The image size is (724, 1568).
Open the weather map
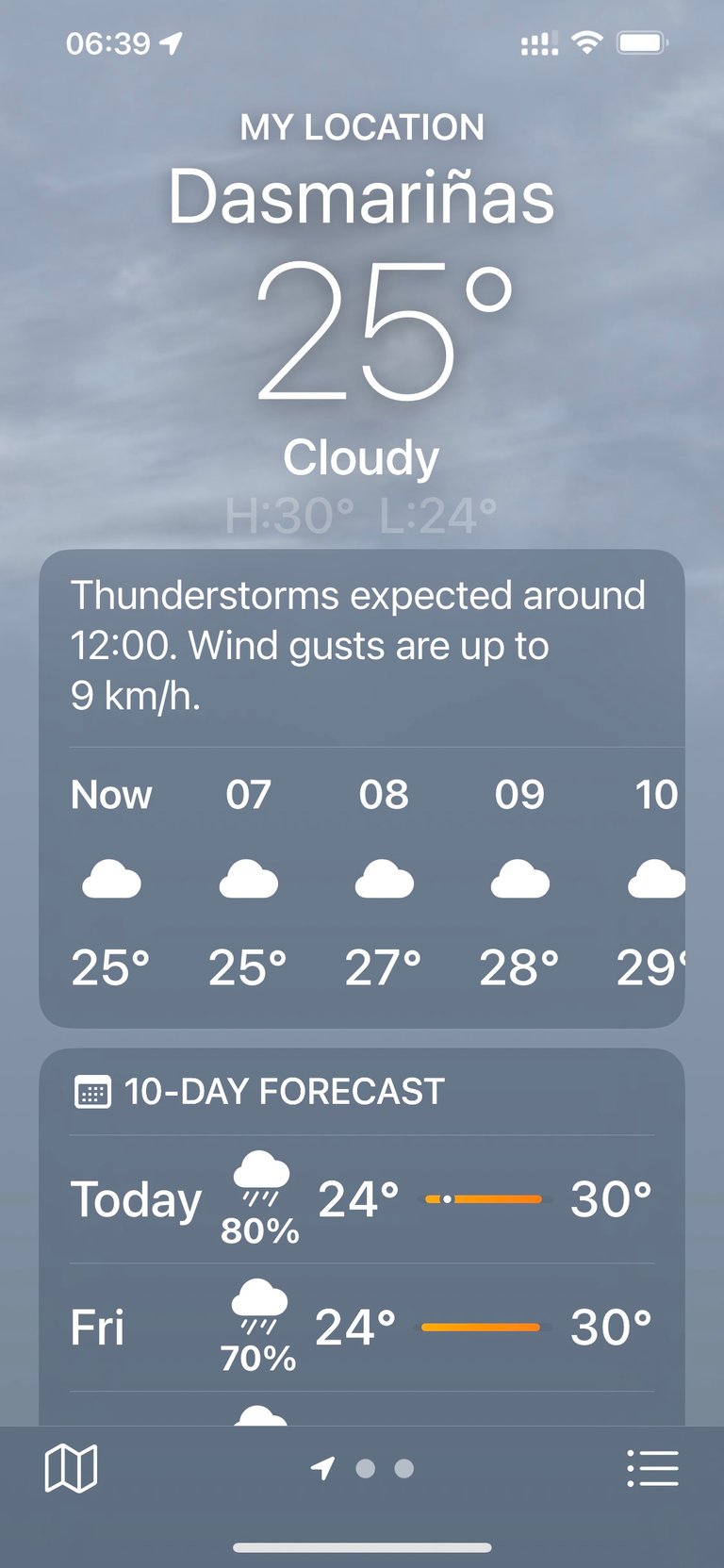[71, 1468]
